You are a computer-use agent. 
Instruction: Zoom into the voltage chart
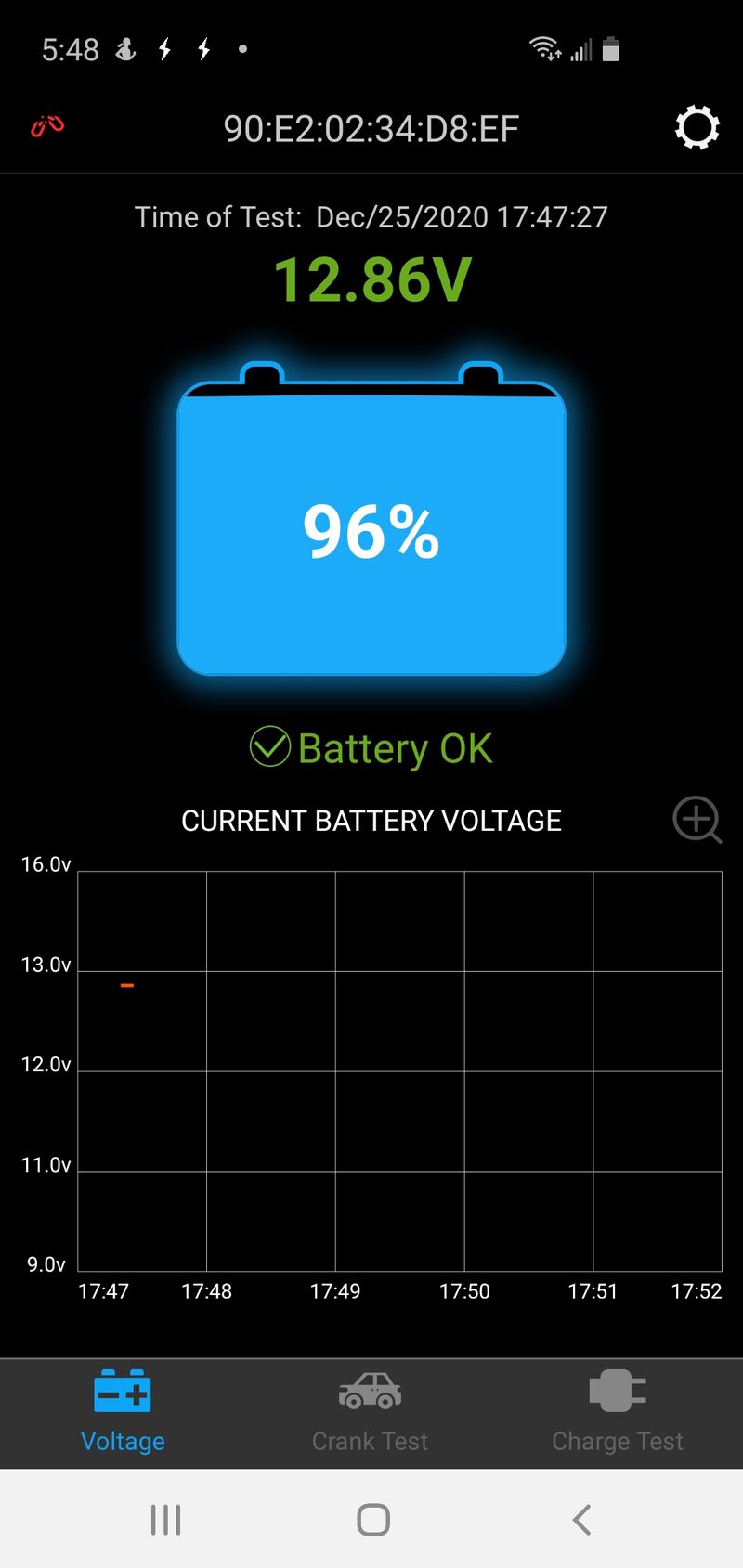tap(697, 820)
